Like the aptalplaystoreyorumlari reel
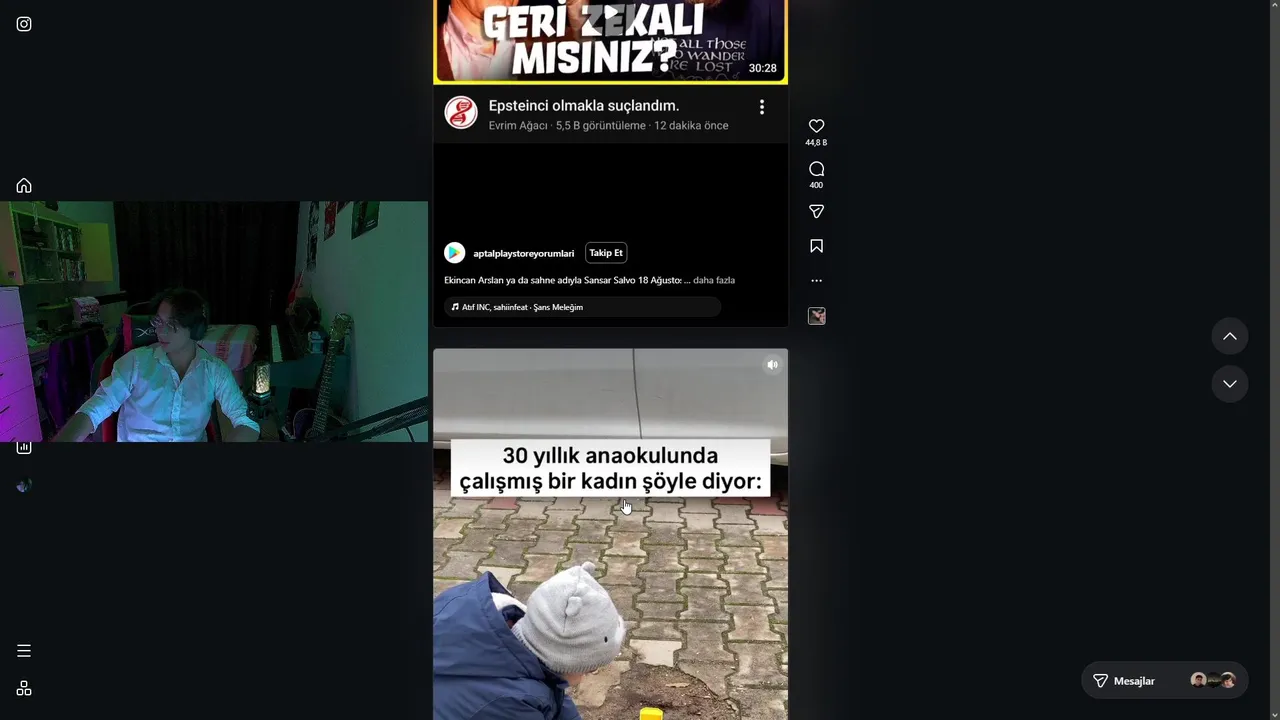Screen dimensions: 1280x720 pos(816,126)
